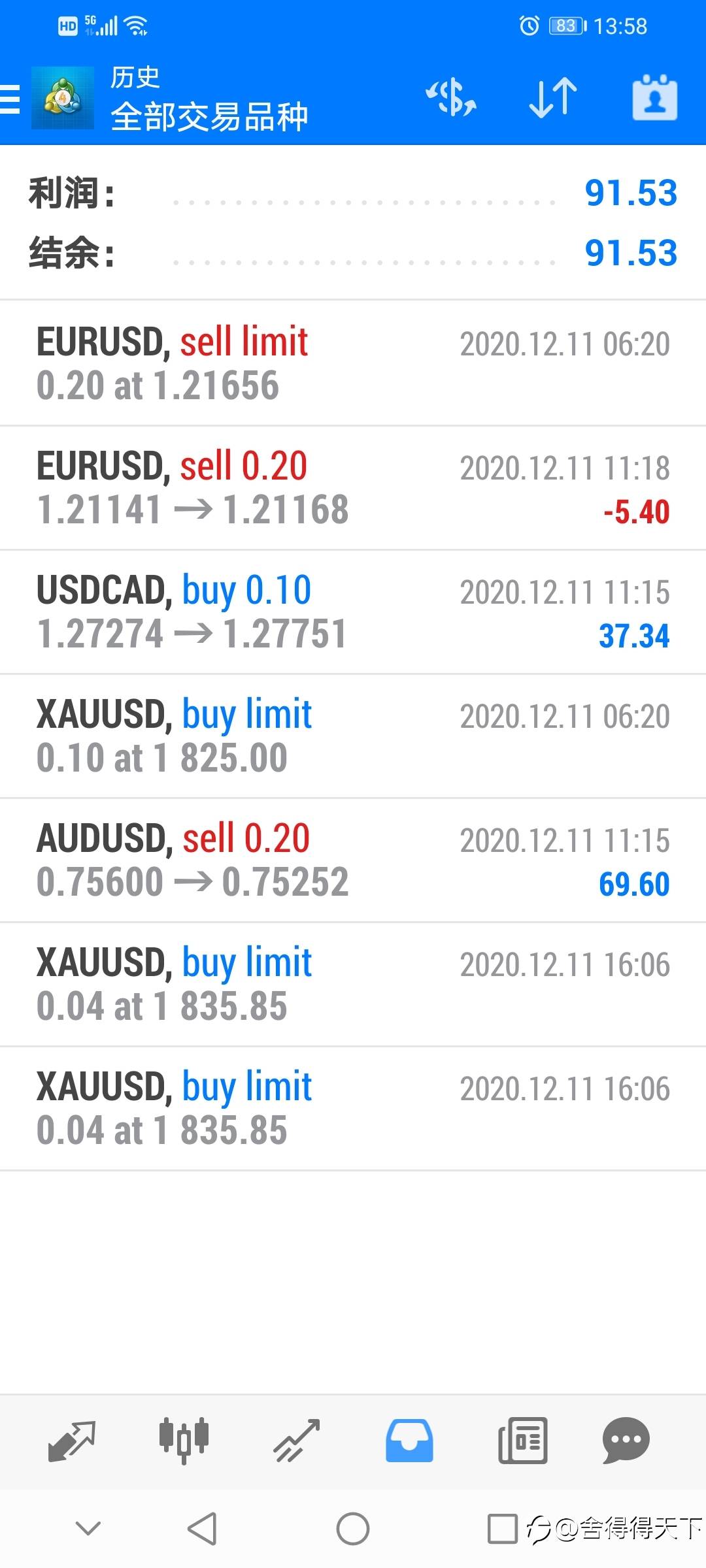
Task: Open the USDCAD buy 0.10 trade
Action: 353,612
